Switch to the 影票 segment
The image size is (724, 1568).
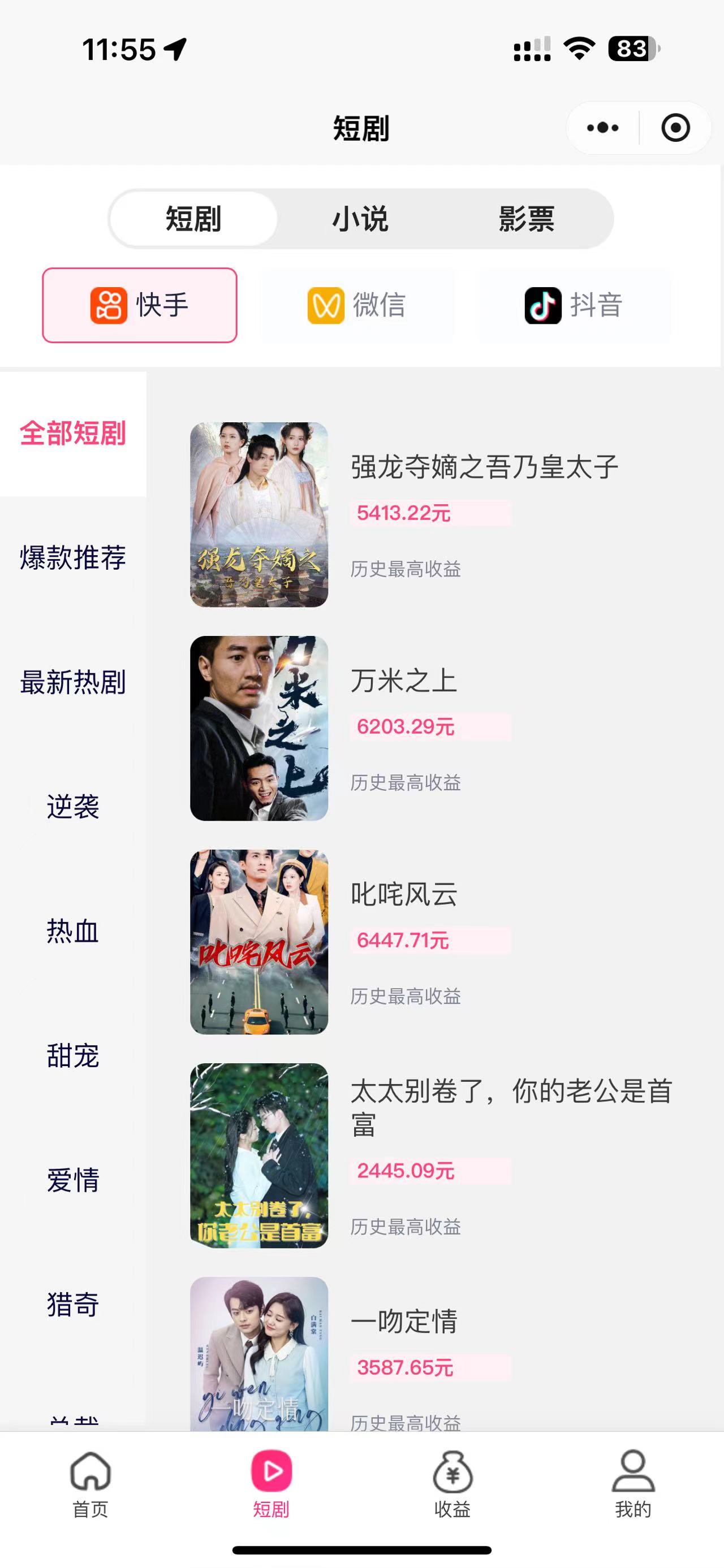click(527, 219)
